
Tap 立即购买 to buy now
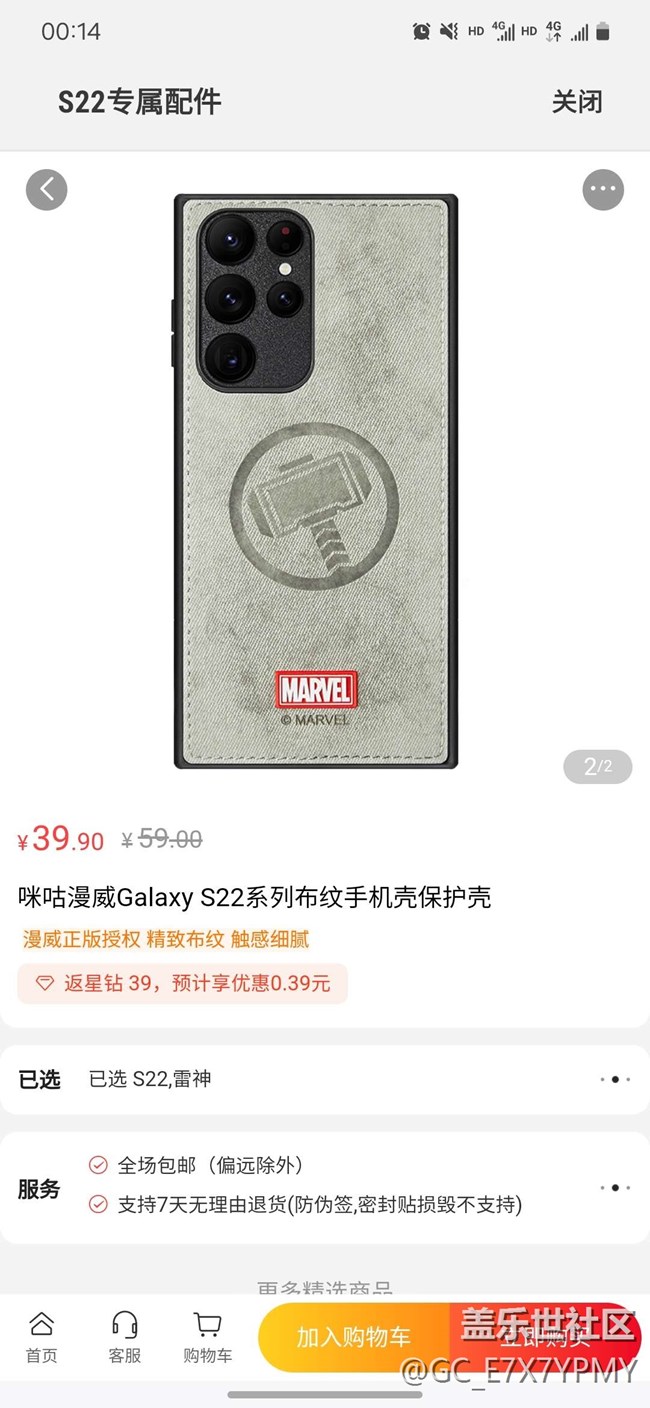point(546,1337)
